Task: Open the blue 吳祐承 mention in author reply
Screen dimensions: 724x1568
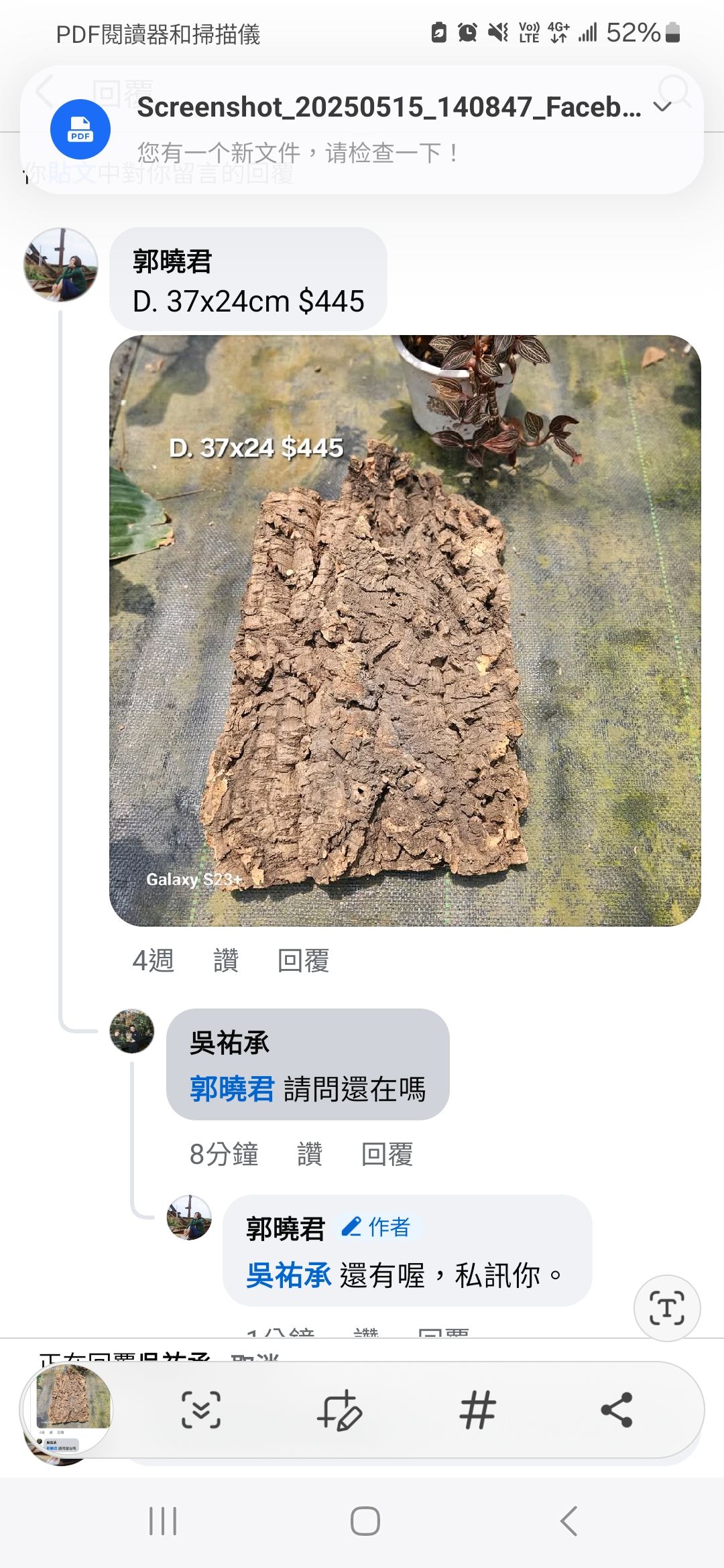Action: click(x=288, y=1275)
